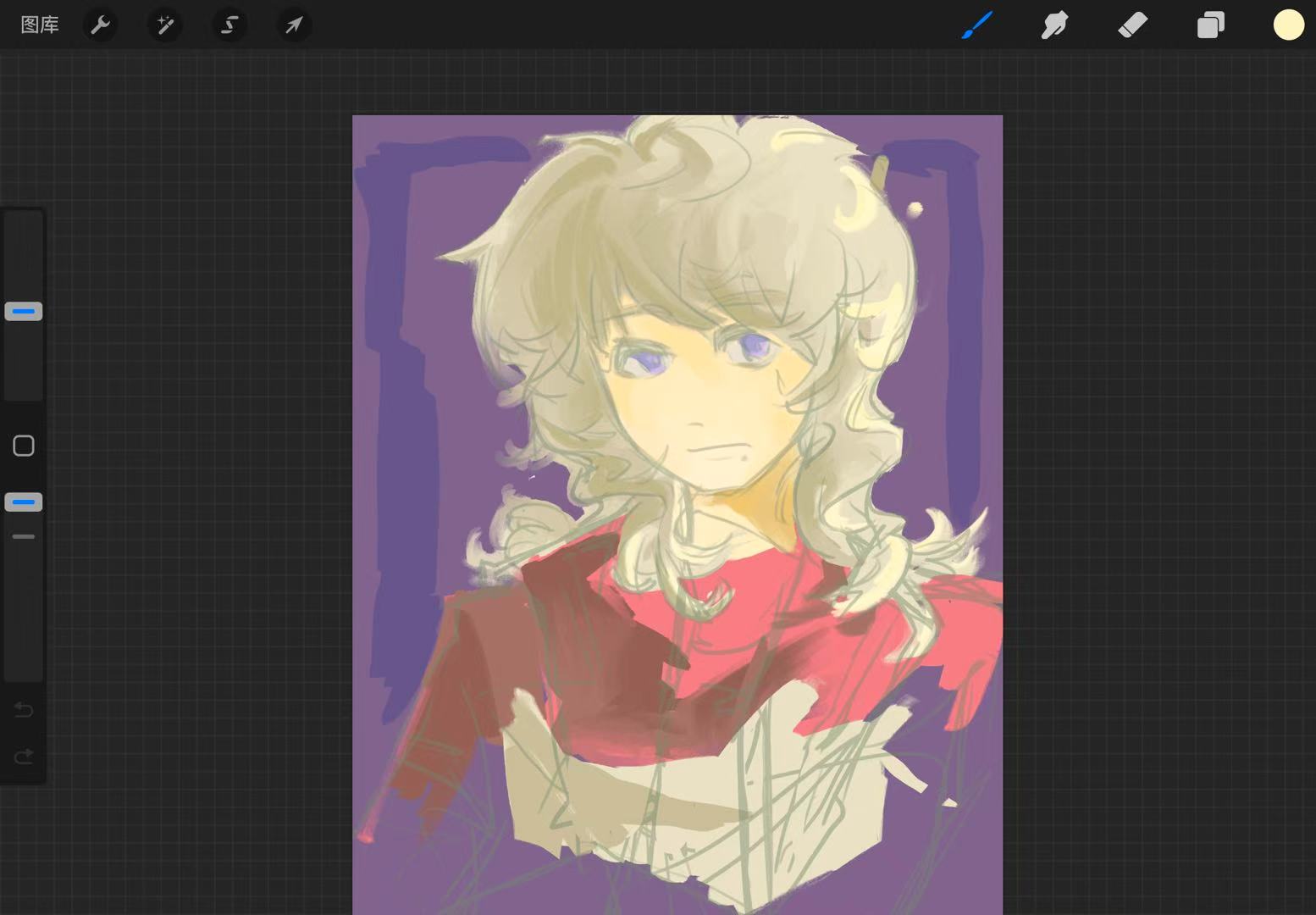1316x915 pixels.
Task: Undo the last stroke
Action: [x=24, y=709]
